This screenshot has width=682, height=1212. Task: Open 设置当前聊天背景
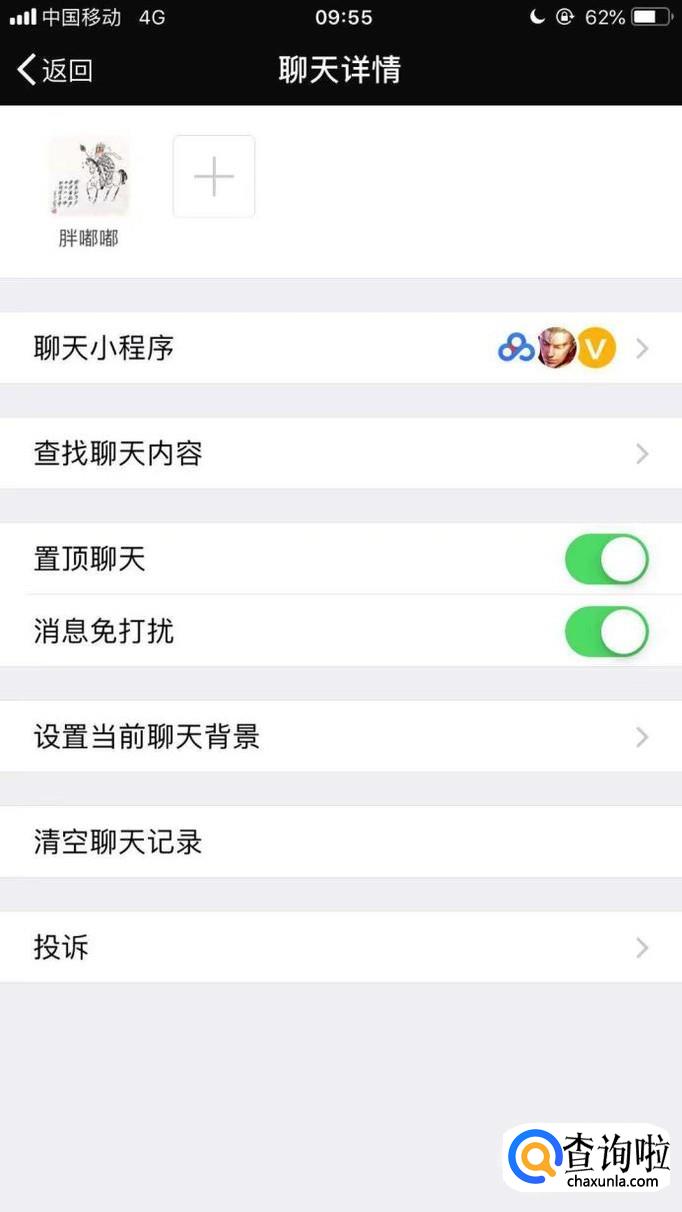click(340, 737)
